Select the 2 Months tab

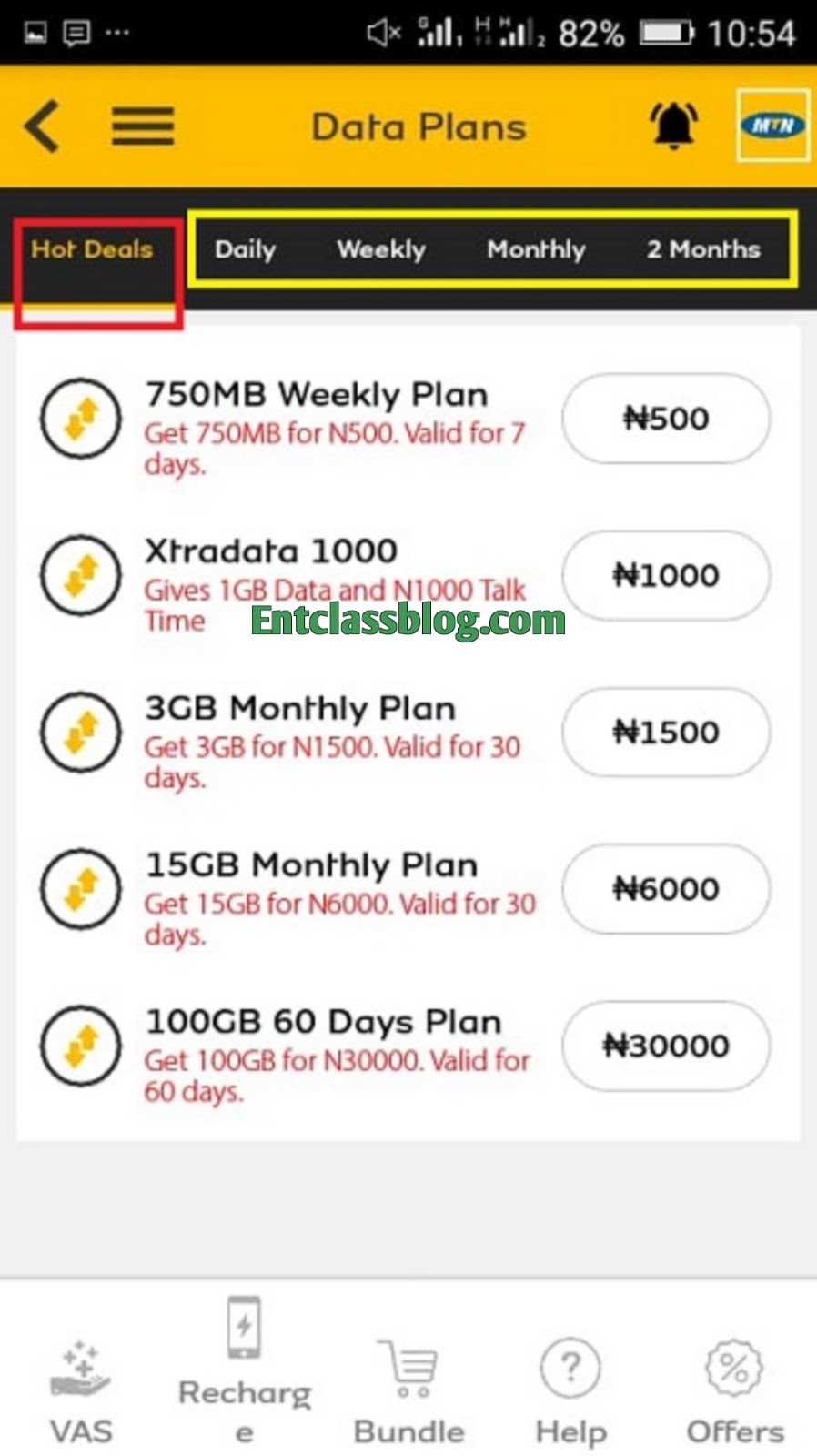click(702, 250)
